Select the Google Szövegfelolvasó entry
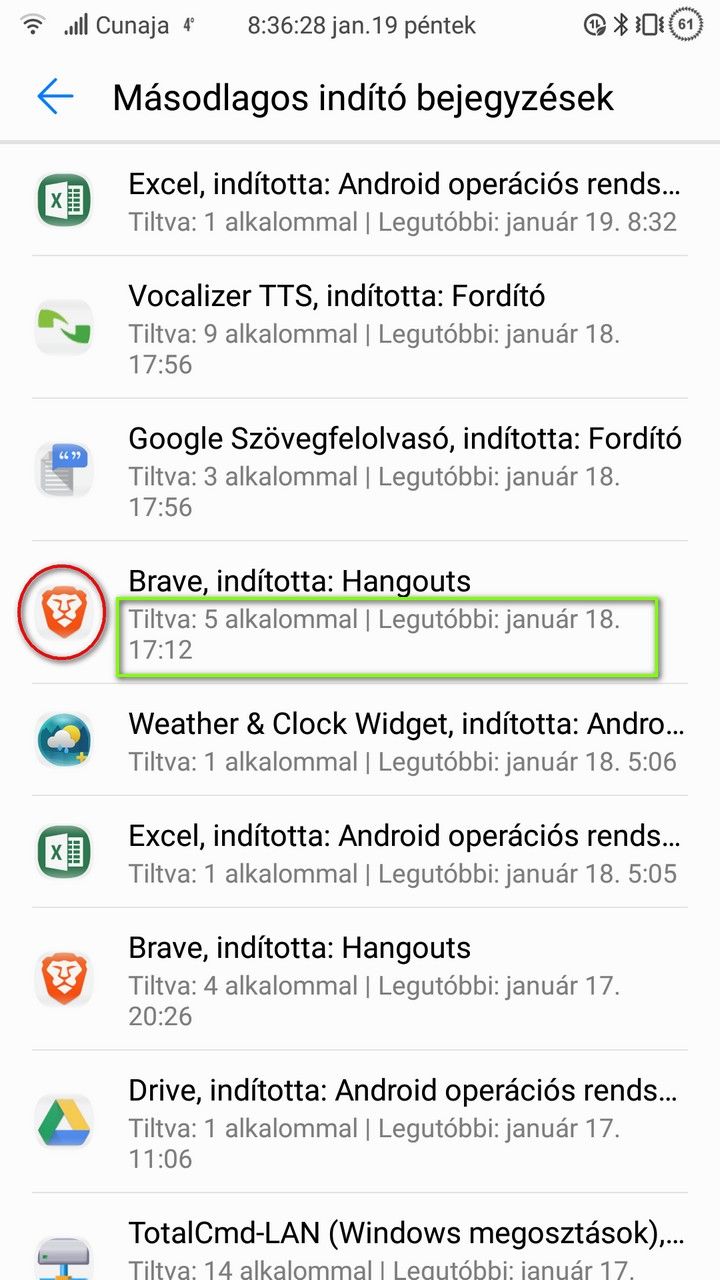Image resolution: width=720 pixels, height=1280 pixels. point(360,471)
